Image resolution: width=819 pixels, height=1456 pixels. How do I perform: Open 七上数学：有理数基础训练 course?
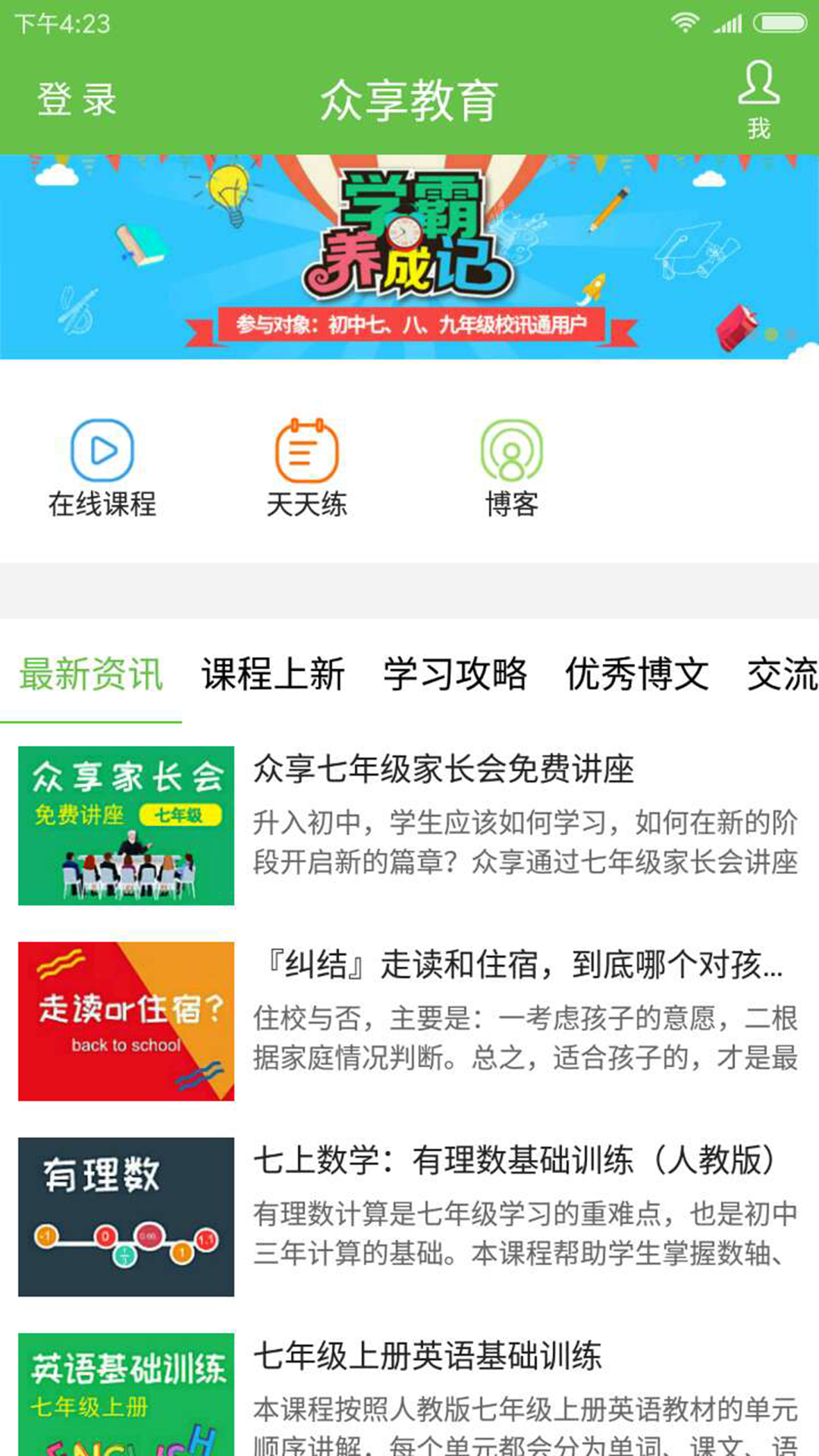click(516, 1160)
